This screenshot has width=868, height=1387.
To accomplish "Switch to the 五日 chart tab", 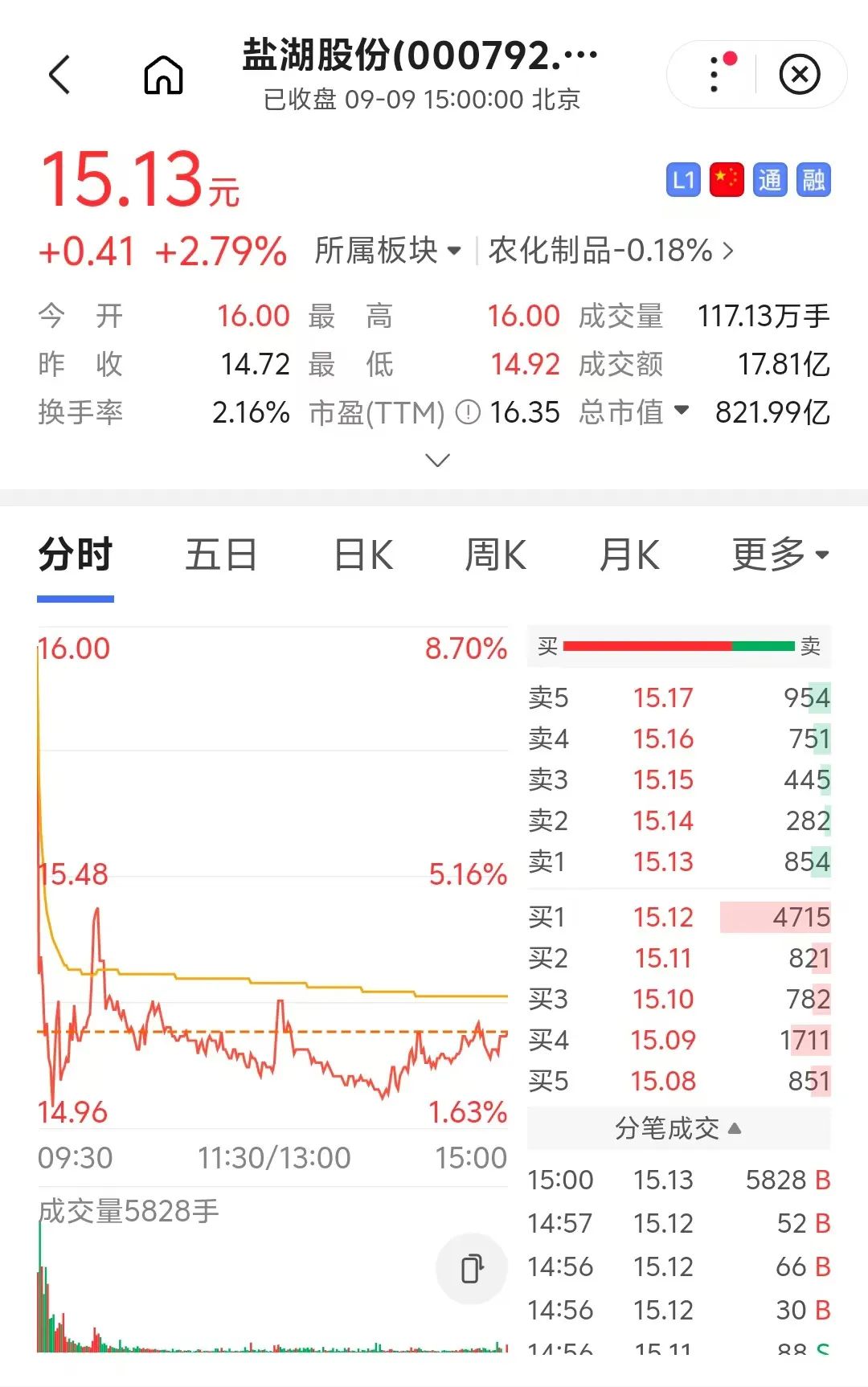I will (x=221, y=555).
